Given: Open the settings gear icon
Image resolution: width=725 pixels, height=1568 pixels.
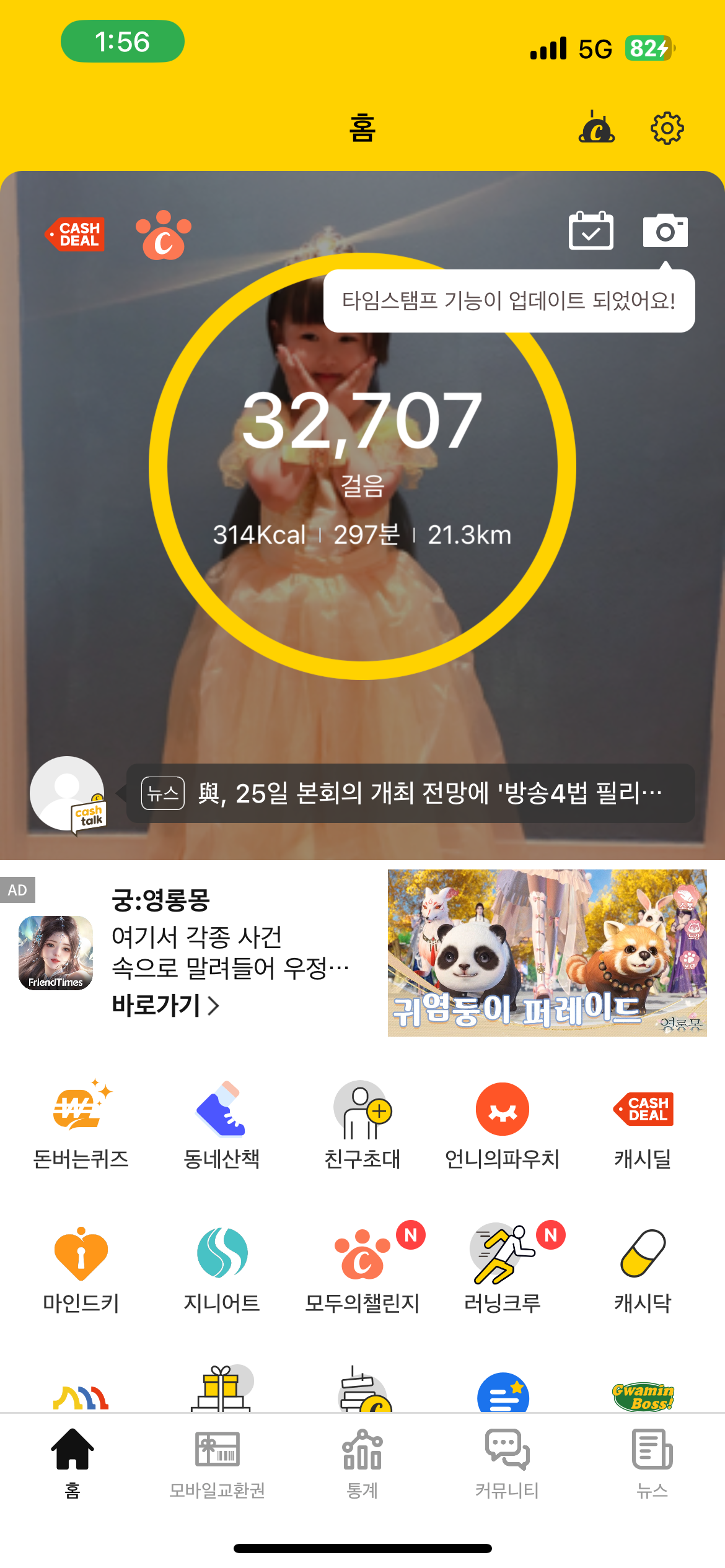Looking at the screenshot, I should point(666,128).
